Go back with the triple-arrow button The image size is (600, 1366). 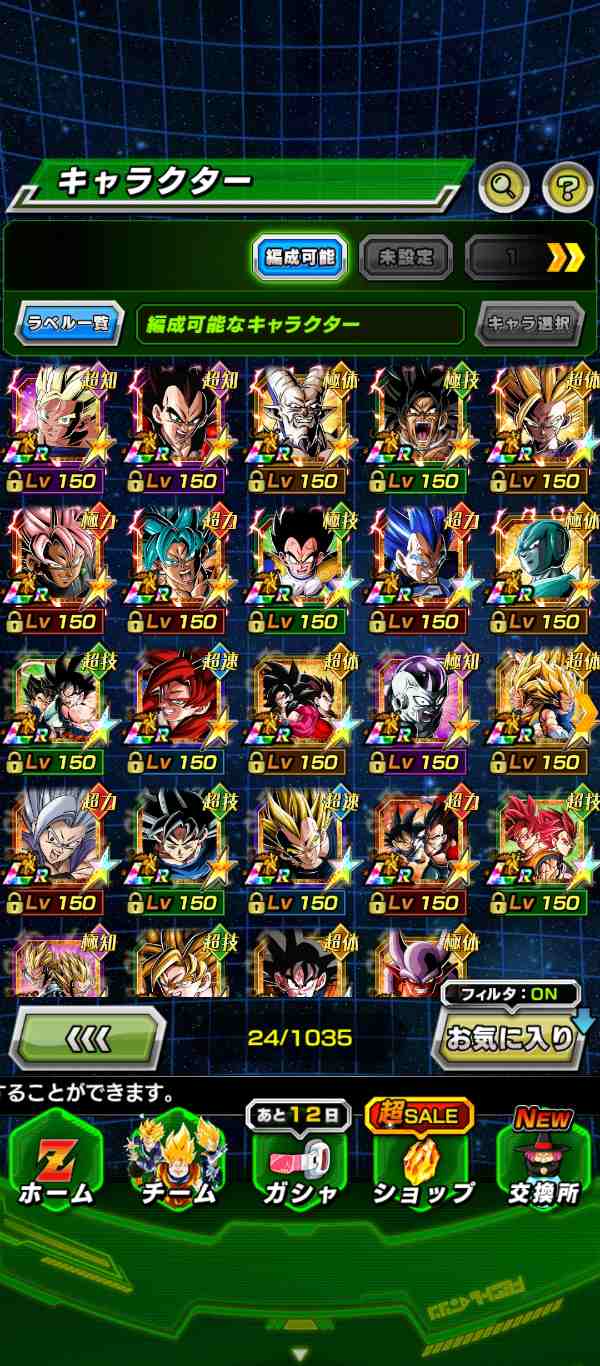(x=87, y=1039)
